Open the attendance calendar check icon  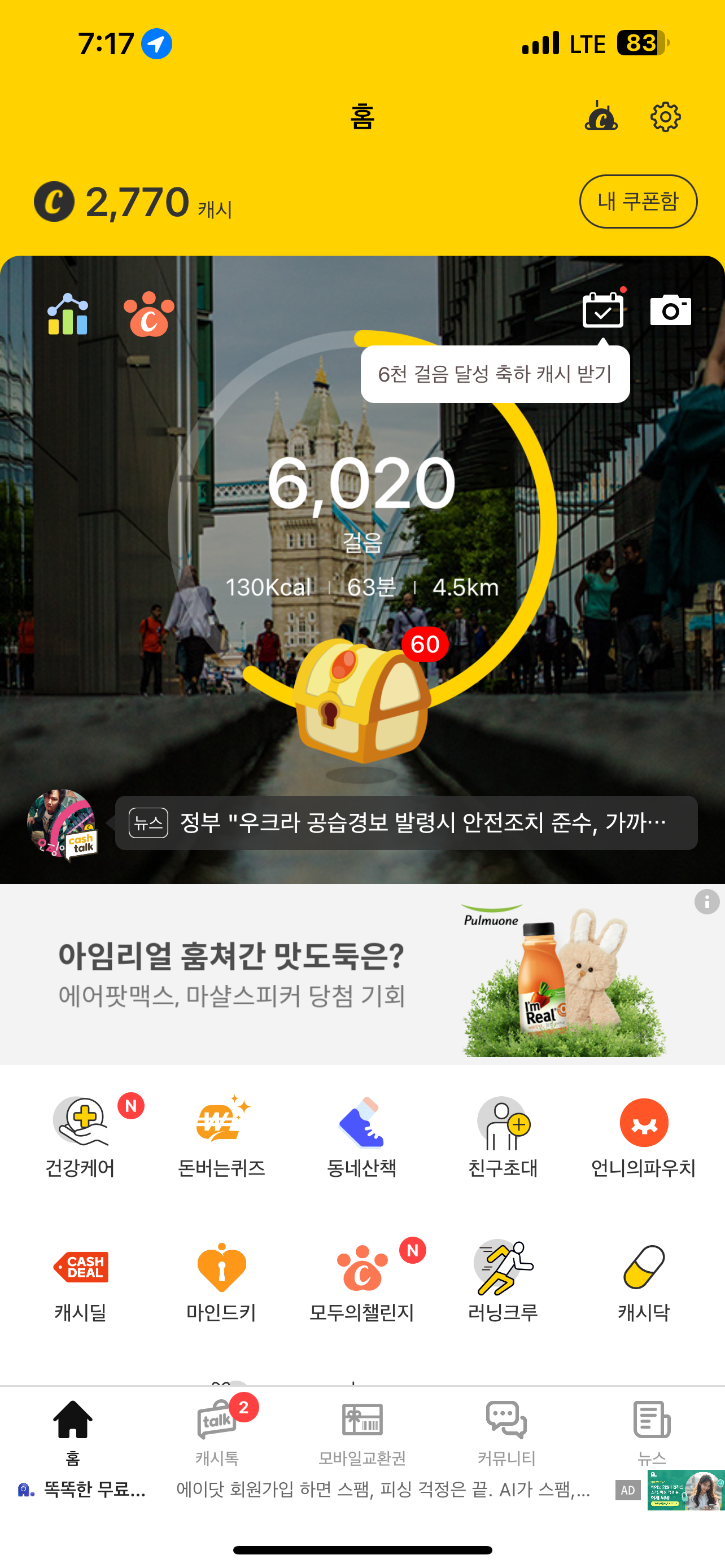pyautogui.click(x=602, y=310)
